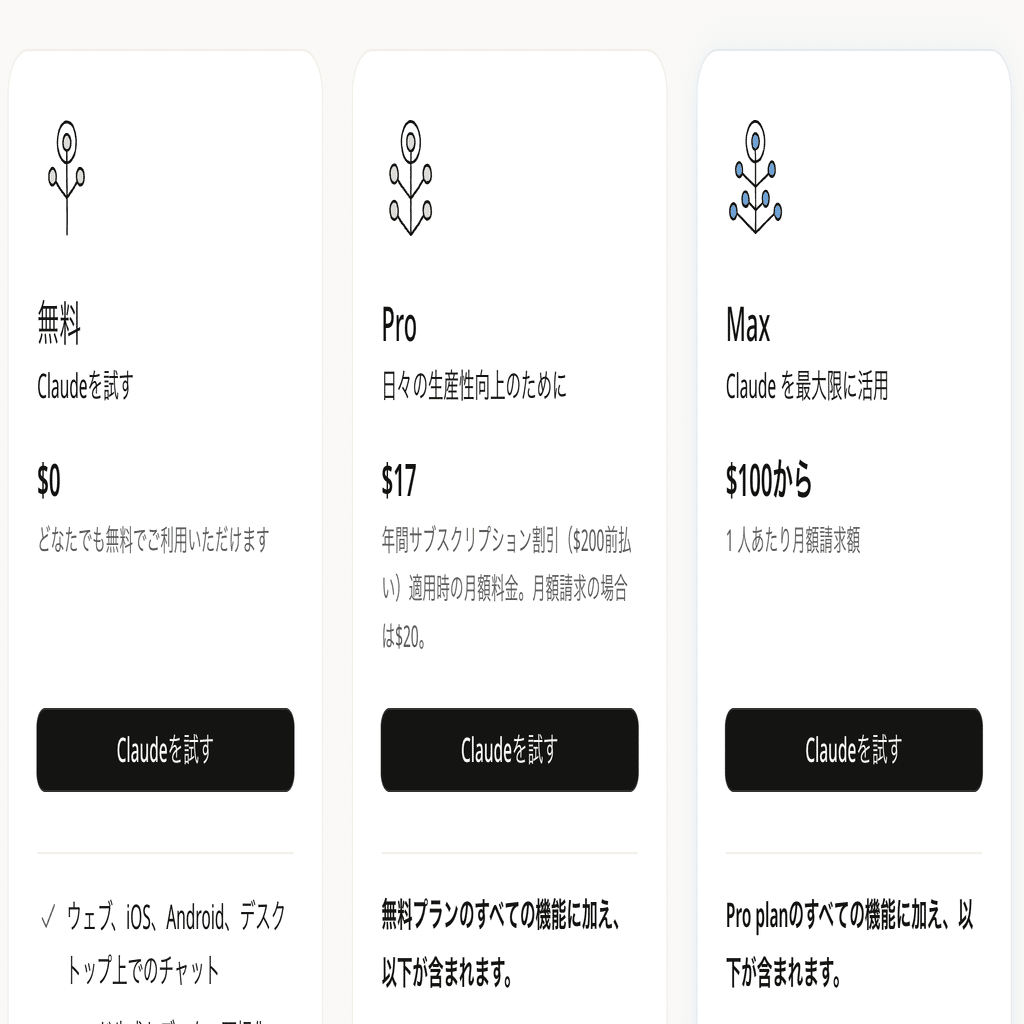Tap Claudeを試す button under 無料 plan
Image resolution: width=1024 pixels, height=1024 pixels.
pos(165,750)
